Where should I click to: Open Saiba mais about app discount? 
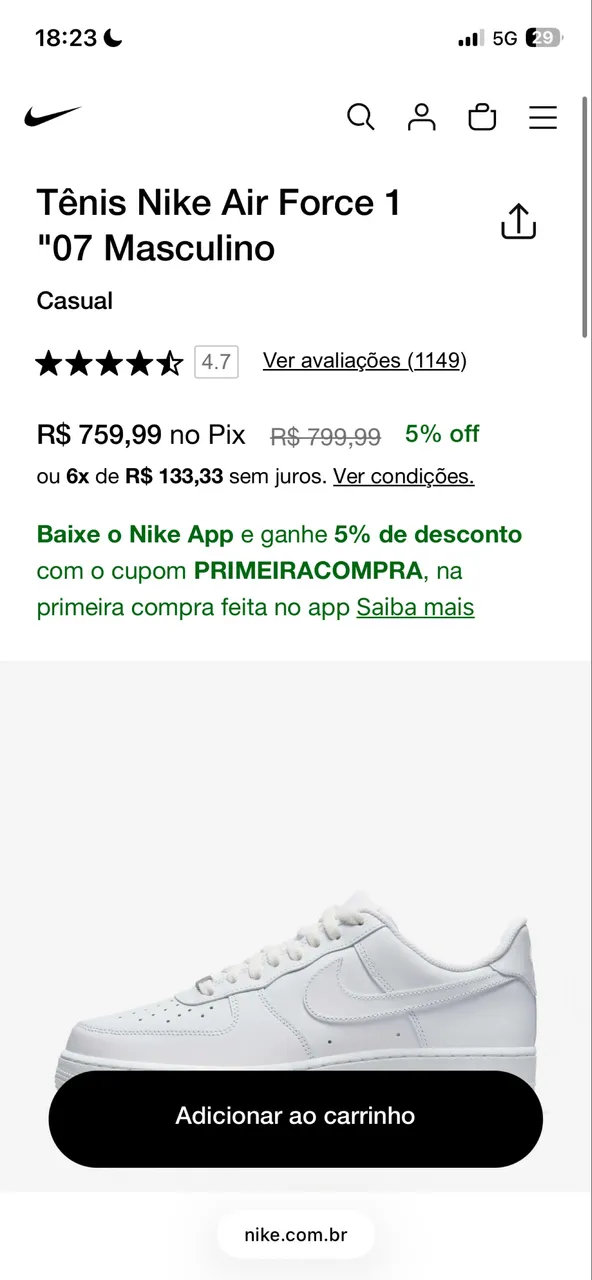(x=416, y=607)
